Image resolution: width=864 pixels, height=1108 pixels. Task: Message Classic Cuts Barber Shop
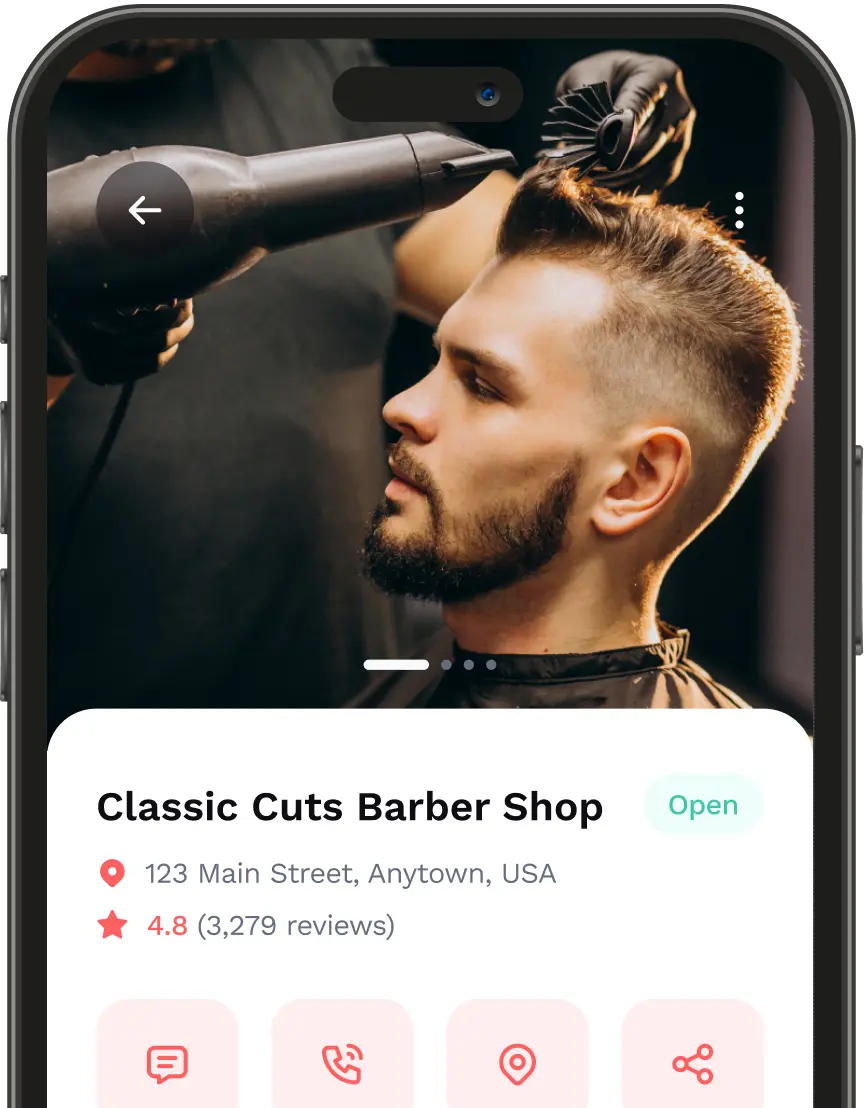(167, 1063)
